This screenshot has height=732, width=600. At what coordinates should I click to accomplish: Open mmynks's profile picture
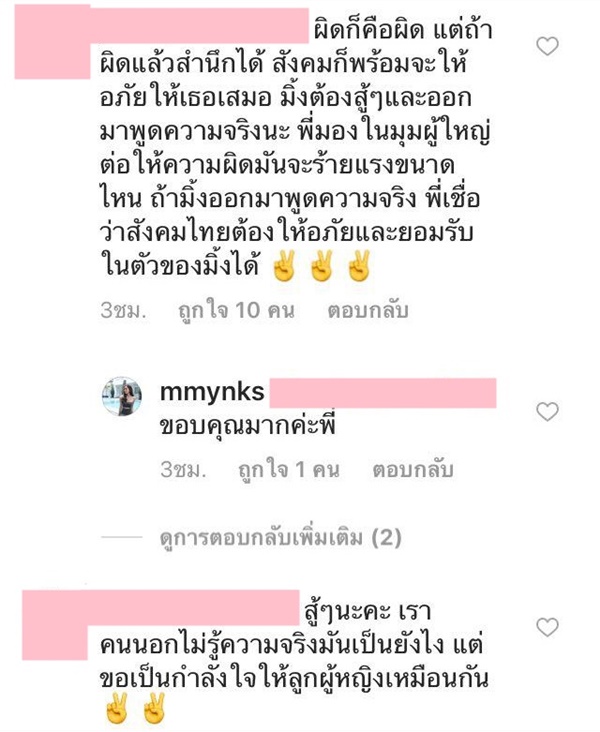122,398
